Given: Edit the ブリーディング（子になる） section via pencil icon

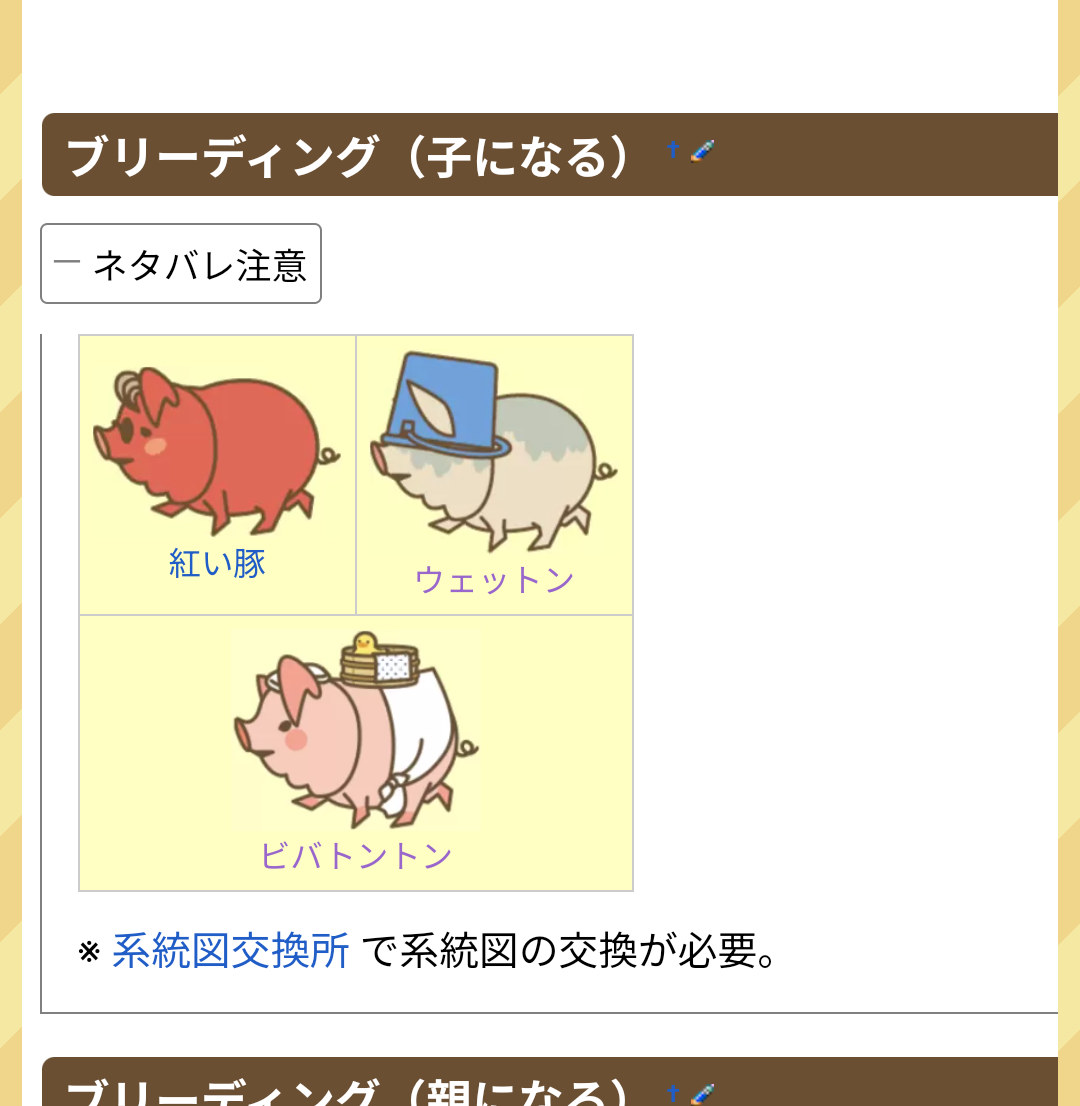Looking at the screenshot, I should pos(703,151).
